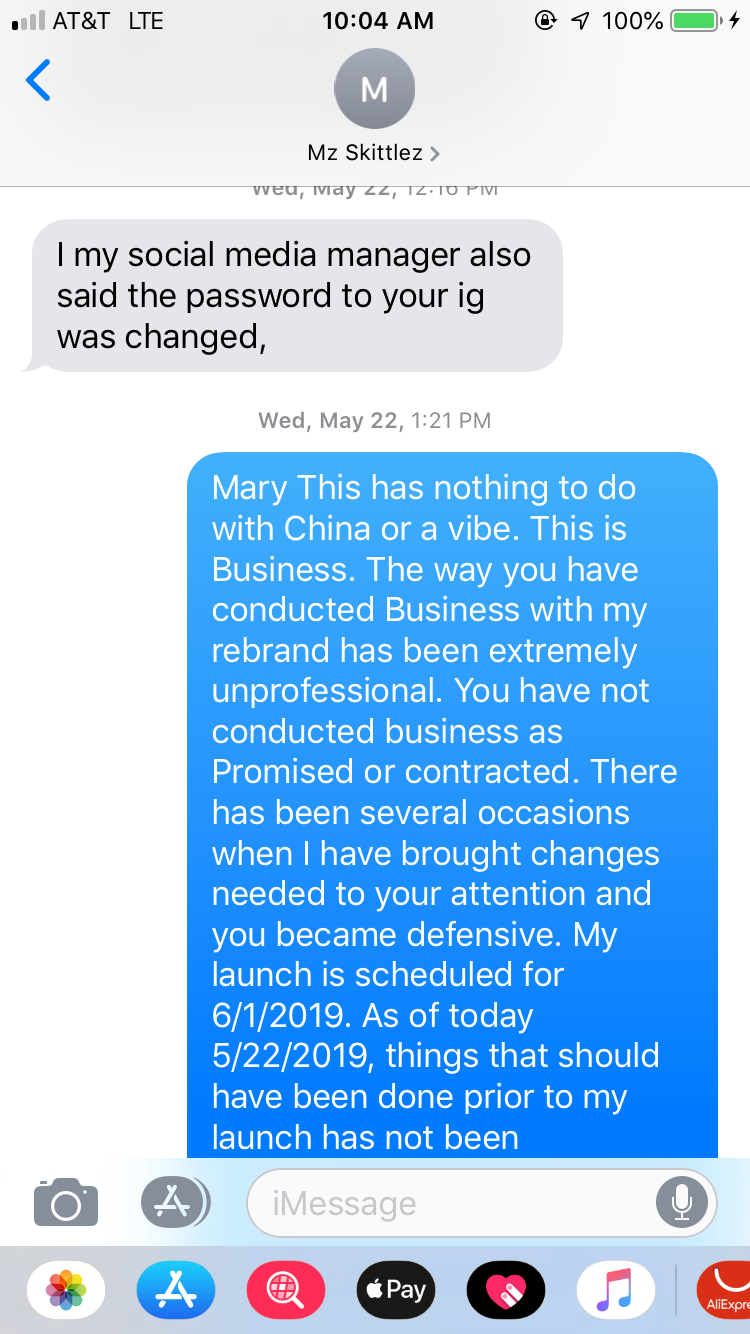The height and width of the screenshot is (1334, 750).
Task: Open the #images search app
Action: [286, 1290]
